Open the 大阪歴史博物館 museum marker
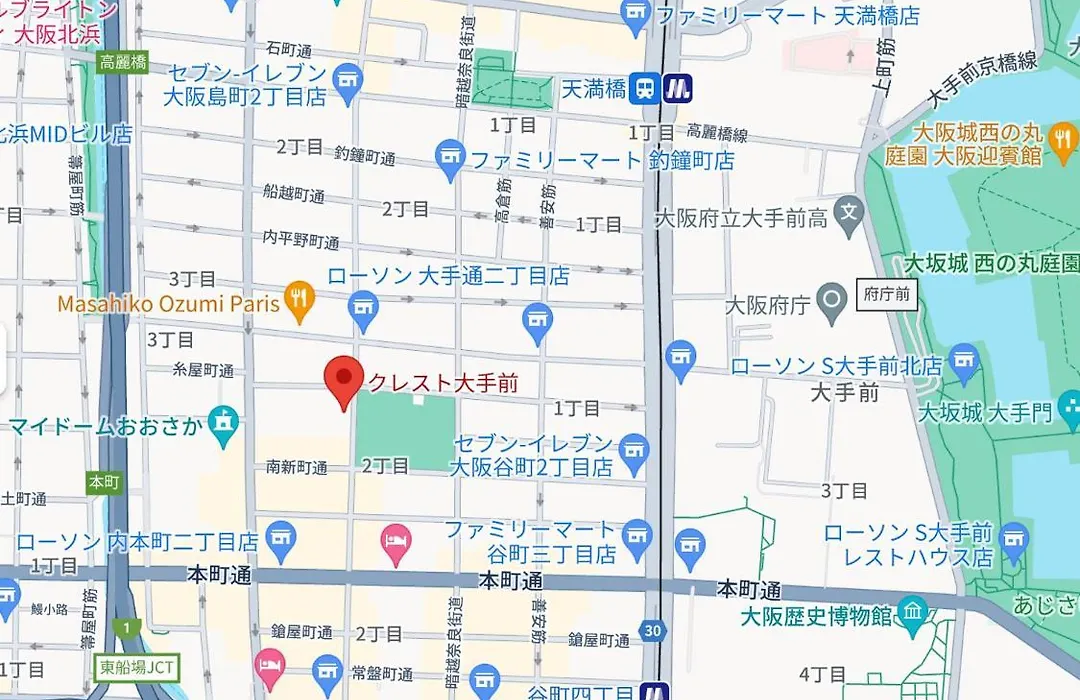The height and width of the screenshot is (700, 1080). (912, 612)
